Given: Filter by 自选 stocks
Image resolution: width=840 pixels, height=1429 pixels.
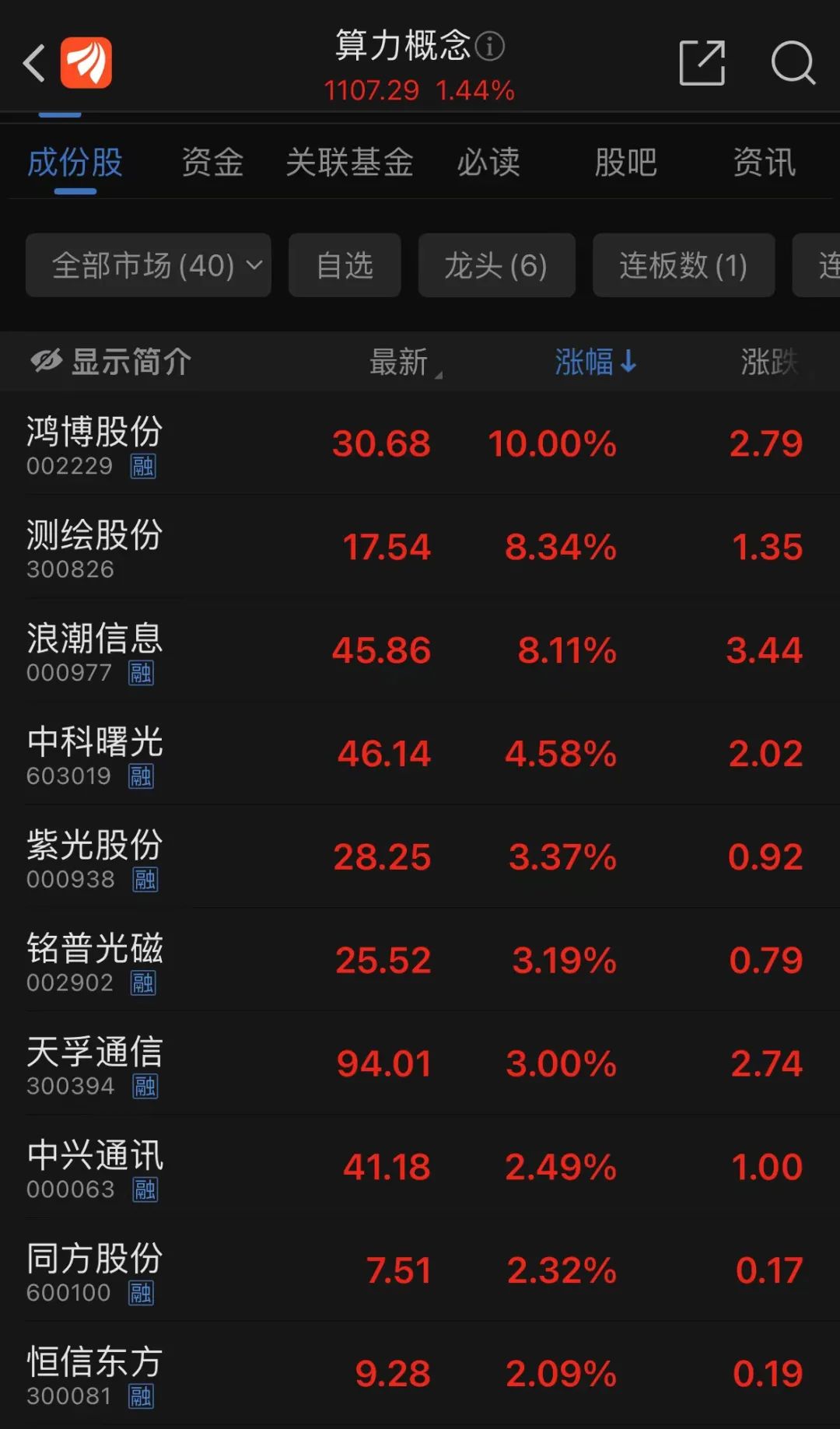Looking at the screenshot, I should pos(345,266).
